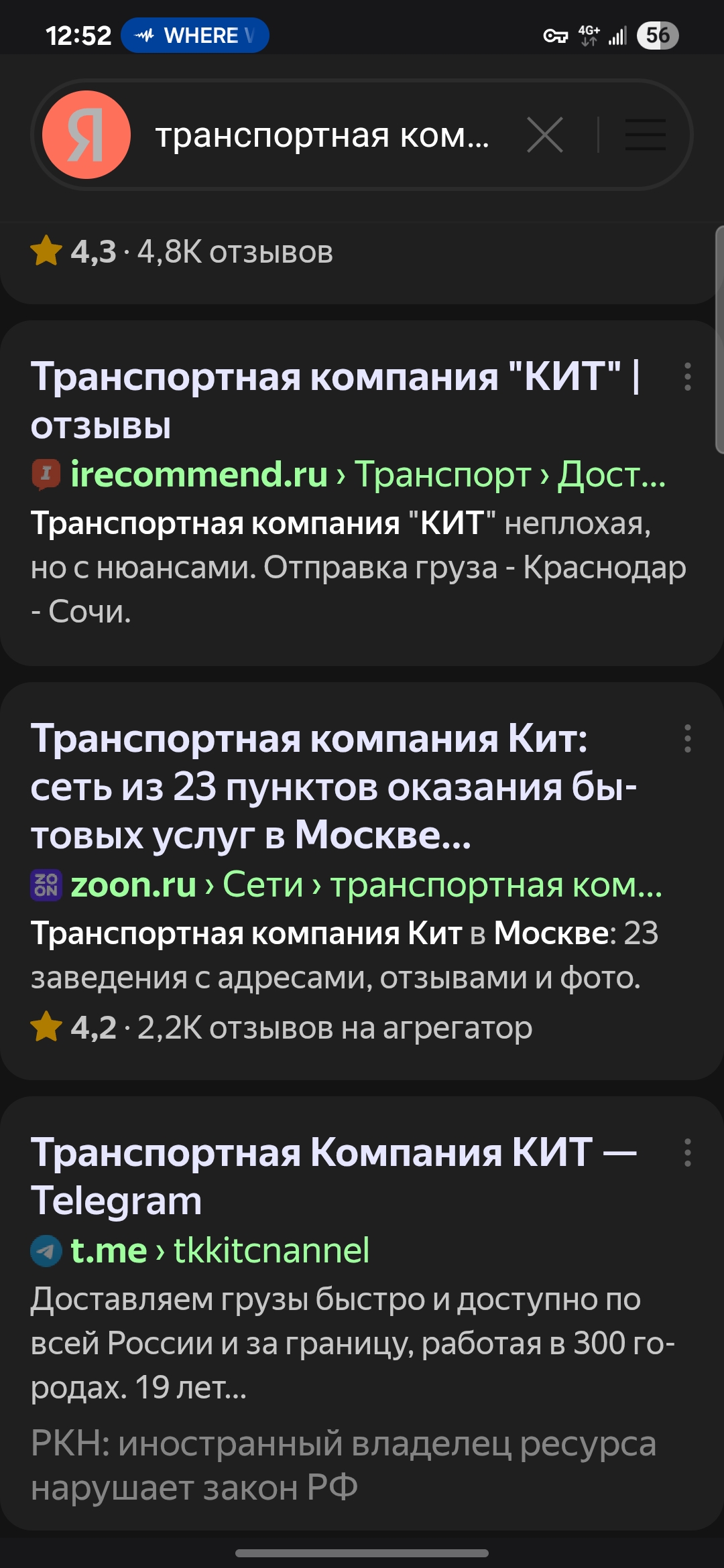Viewport: 724px width, 1568px height.
Task: Tap the search field with транспортная ком…
Action: [322, 136]
